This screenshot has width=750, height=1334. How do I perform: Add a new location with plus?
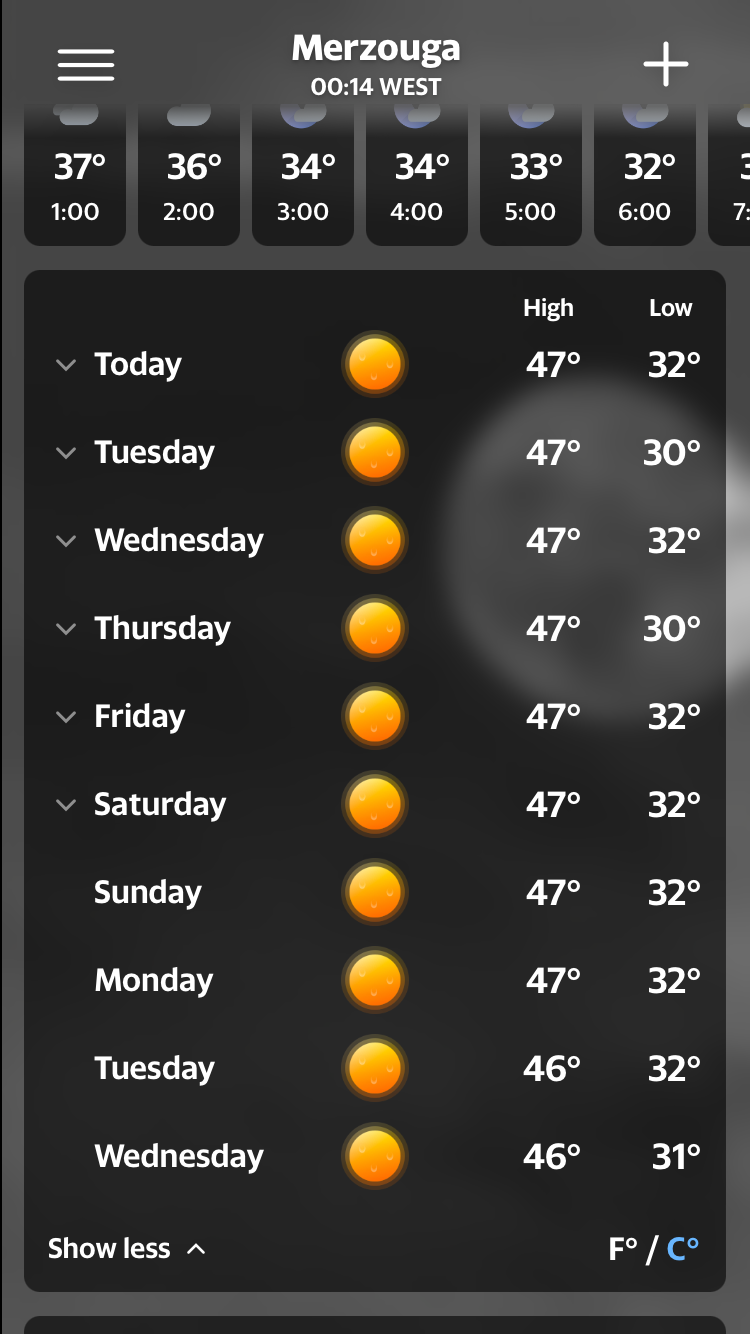(x=666, y=65)
